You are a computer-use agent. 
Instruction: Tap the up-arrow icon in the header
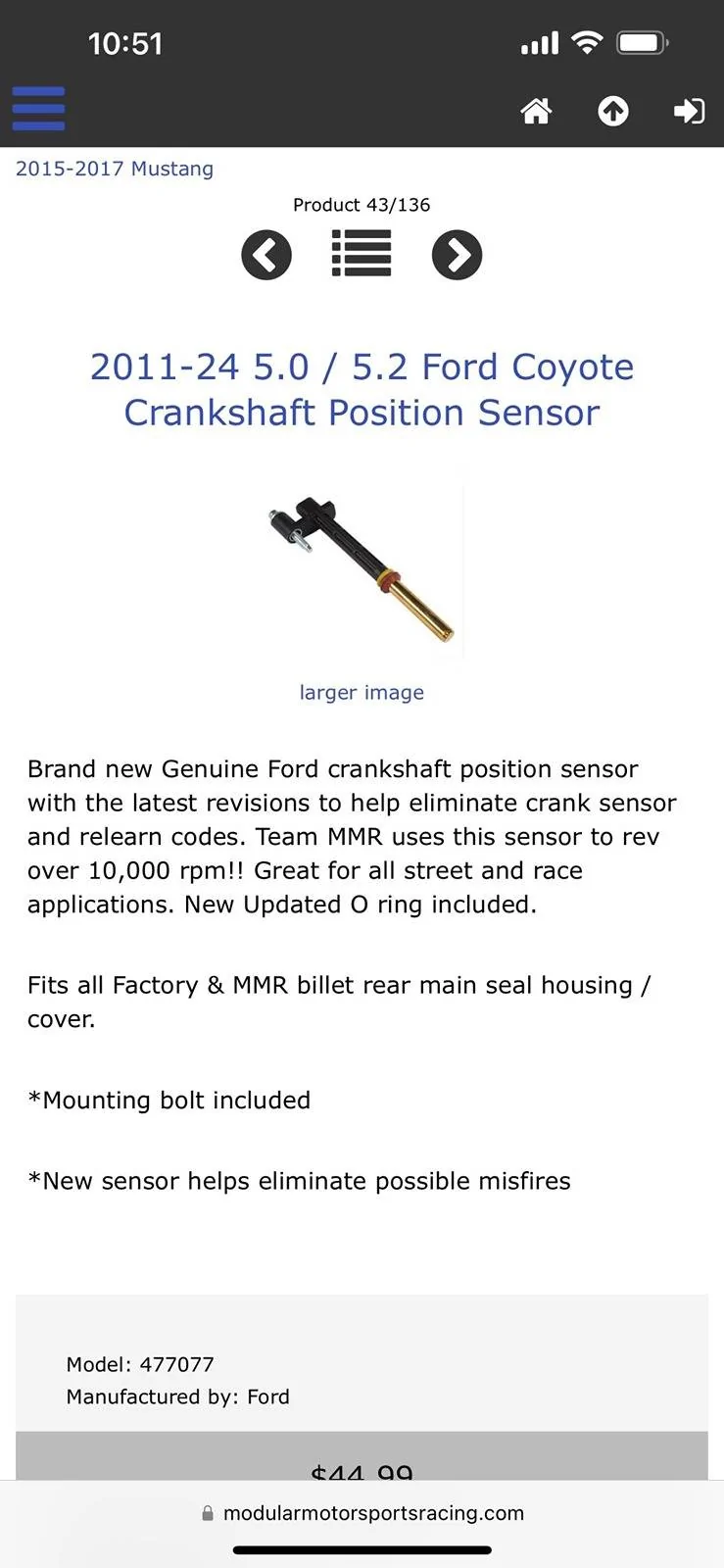[x=613, y=111]
